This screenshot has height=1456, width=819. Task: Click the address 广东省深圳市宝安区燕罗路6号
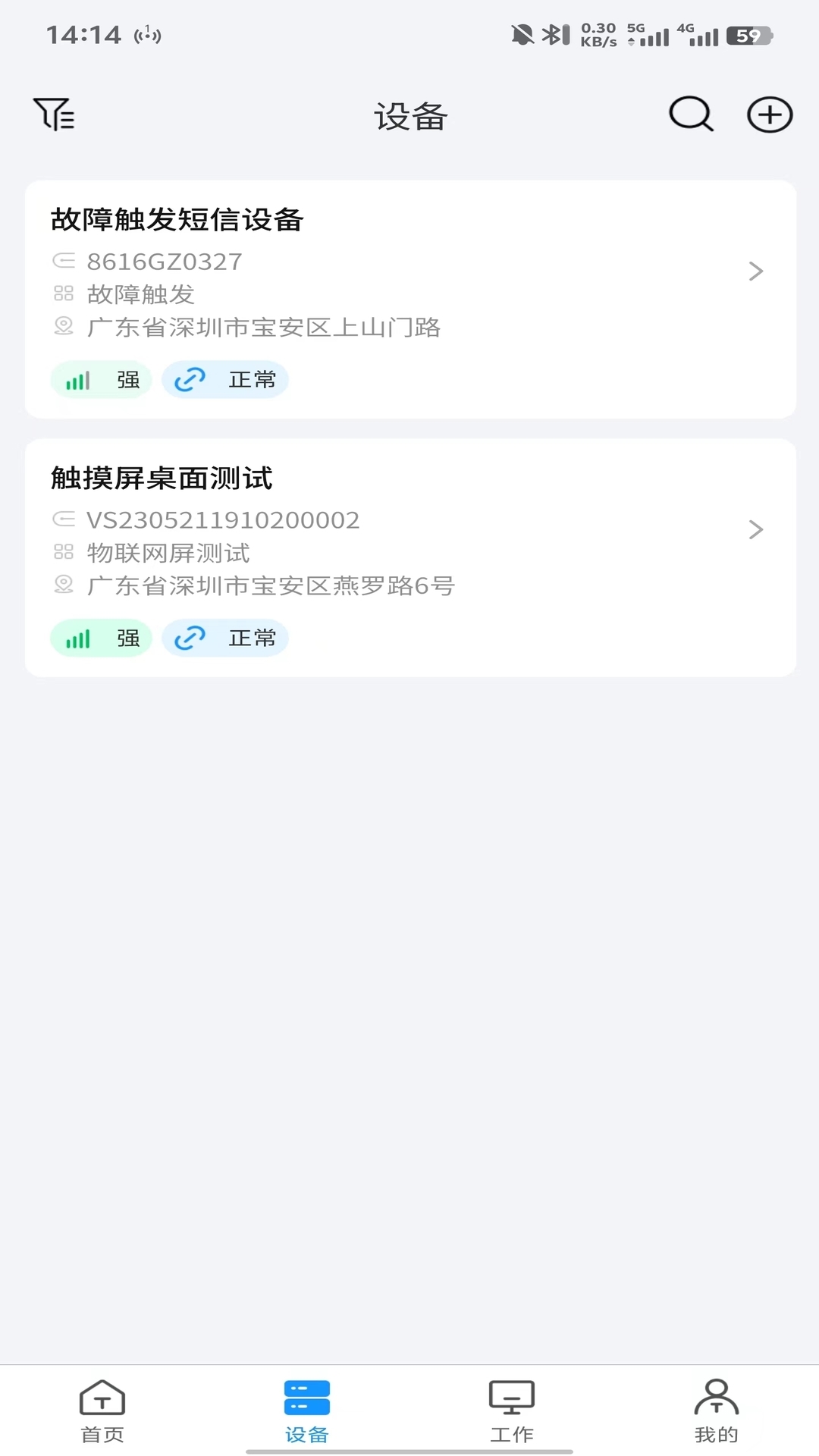pos(269,586)
